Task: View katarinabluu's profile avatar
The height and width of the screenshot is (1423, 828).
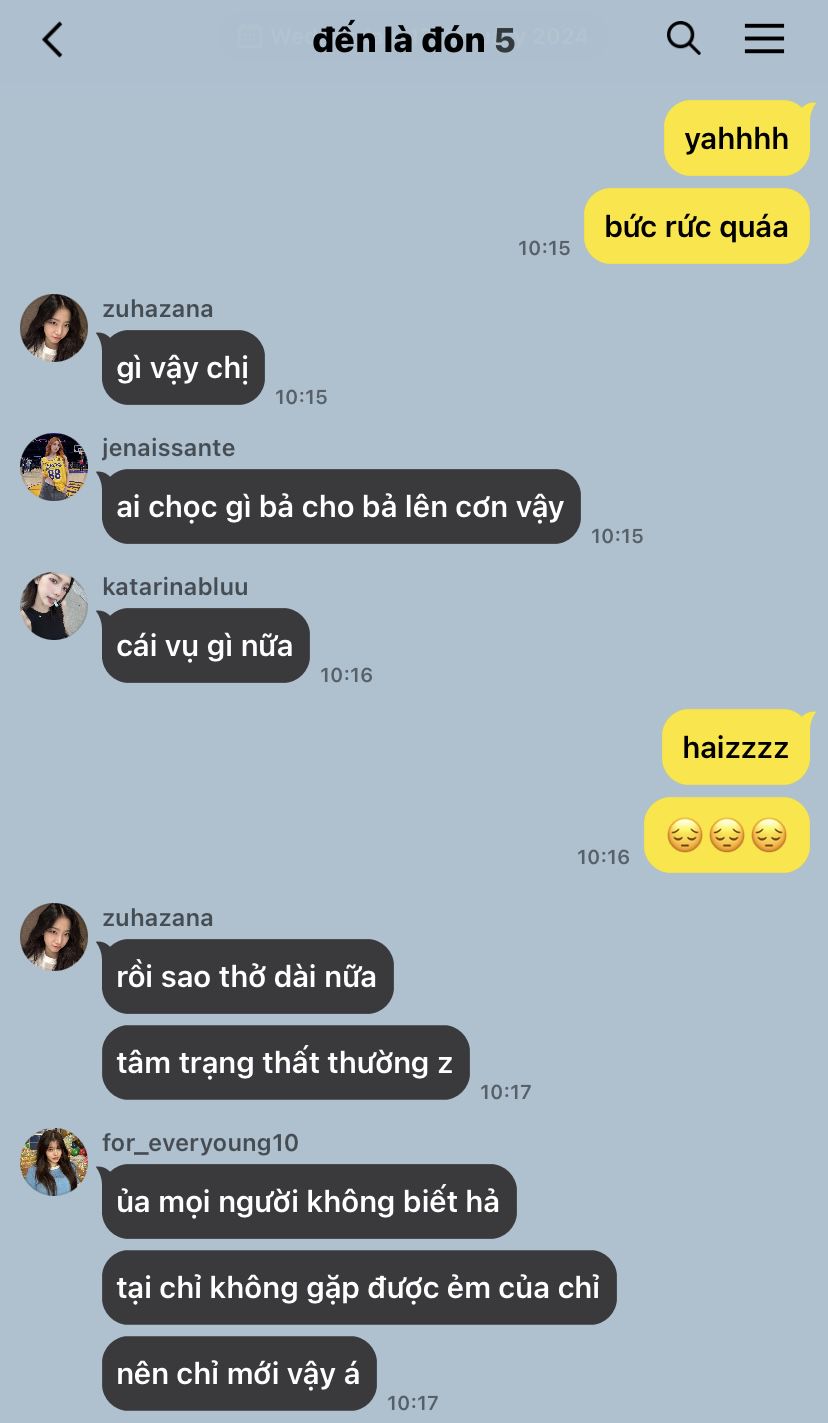Action: 54,606
